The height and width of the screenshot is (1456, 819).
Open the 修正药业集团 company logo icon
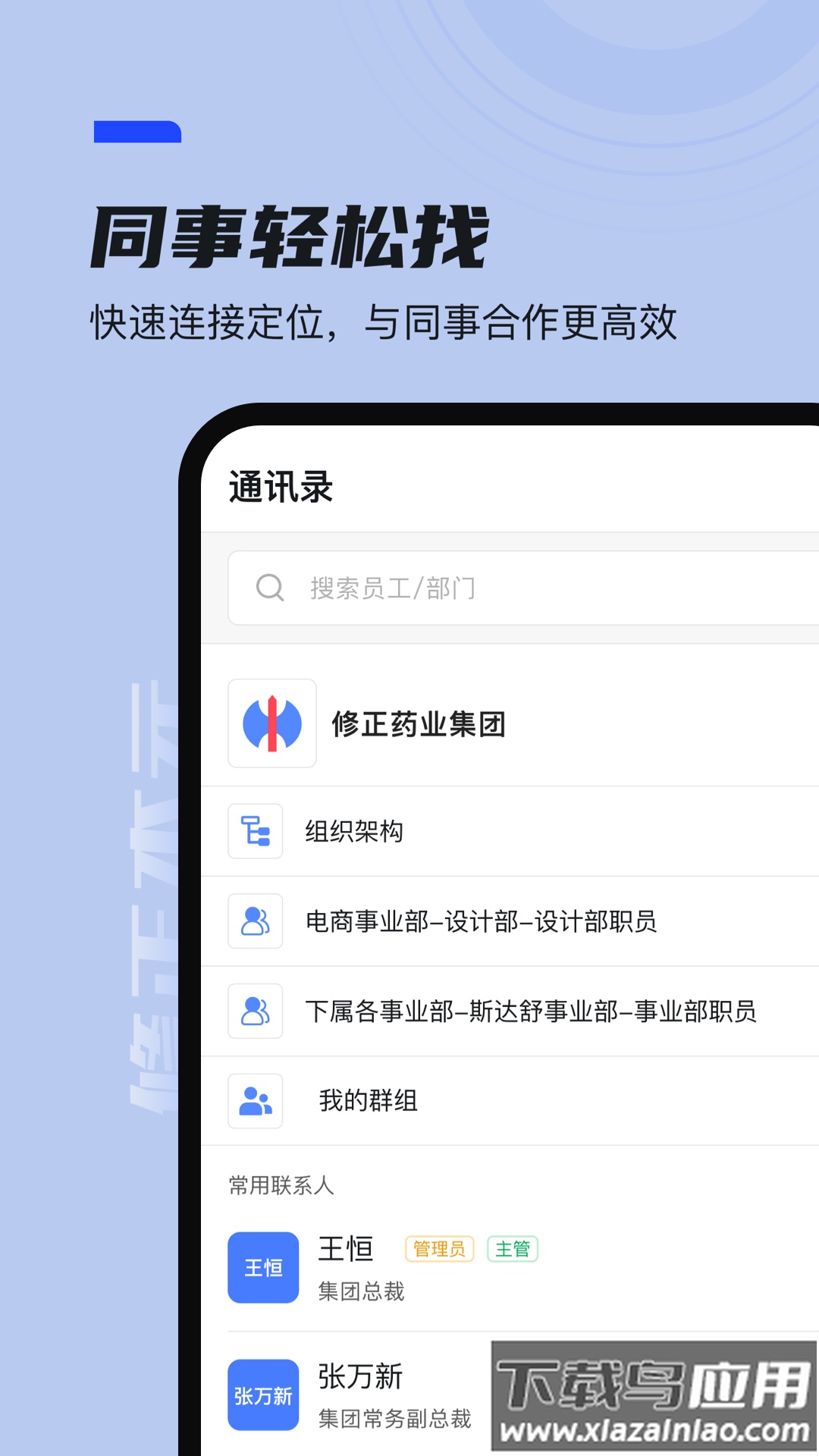click(272, 724)
